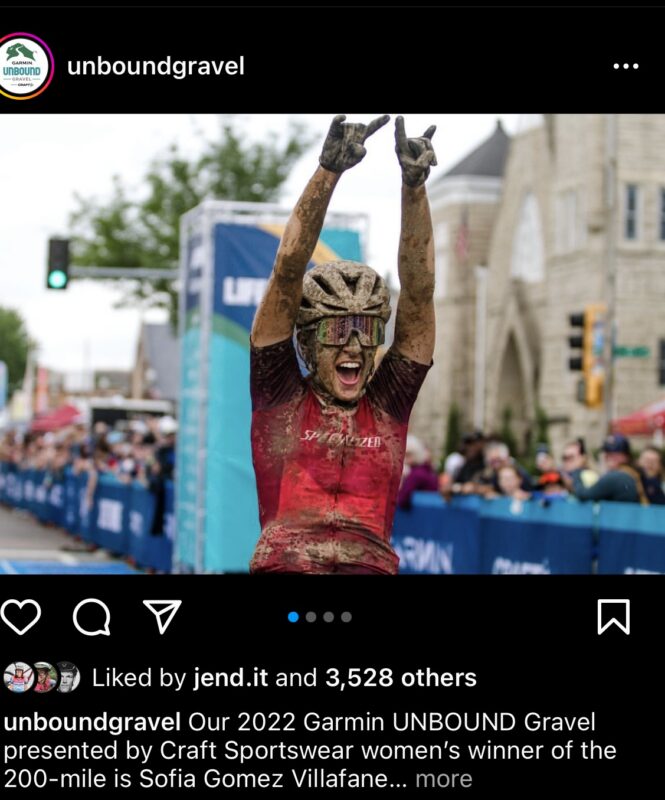Open the post's three-dot overflow menu
Screen dimensions: 665x800
click(625, 66)
